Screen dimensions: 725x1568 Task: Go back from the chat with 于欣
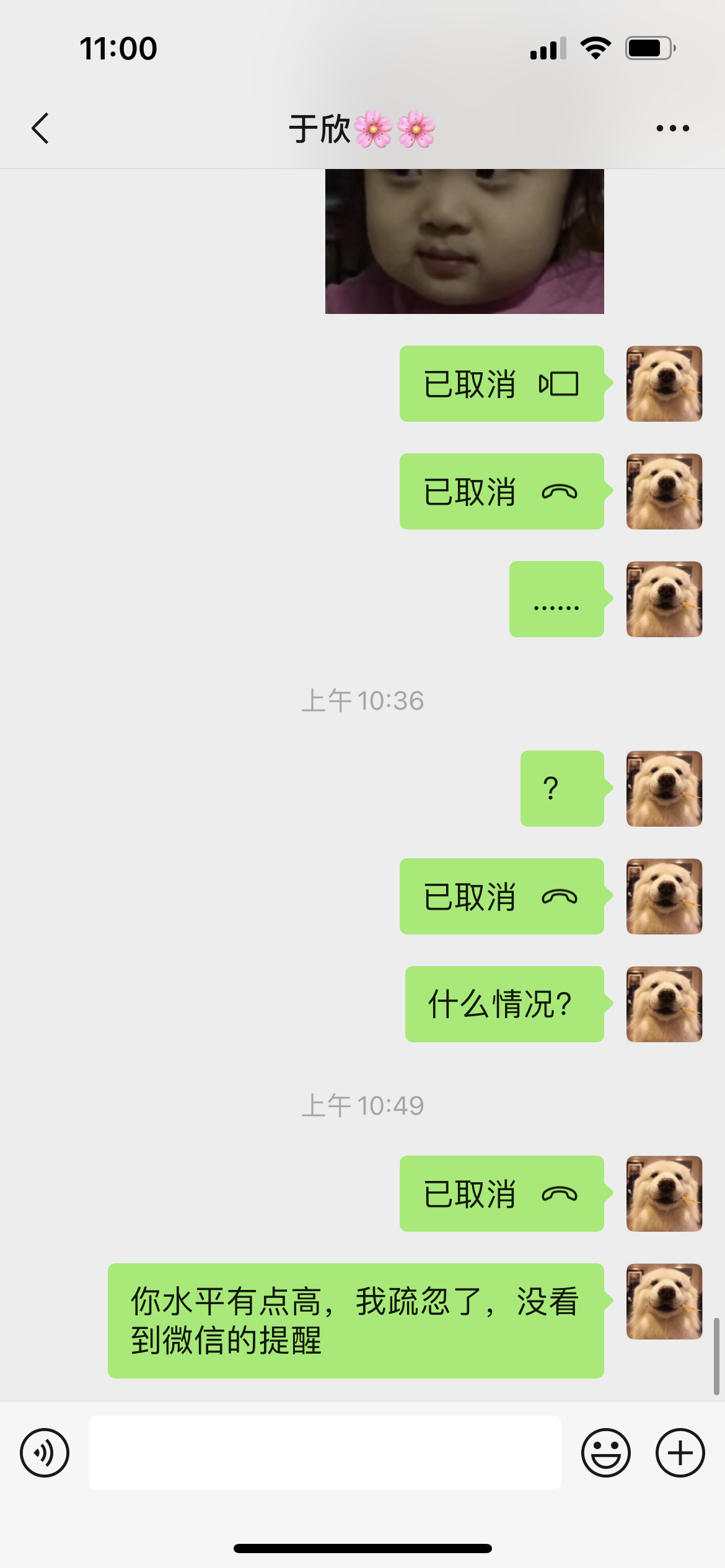click(40, 128)
